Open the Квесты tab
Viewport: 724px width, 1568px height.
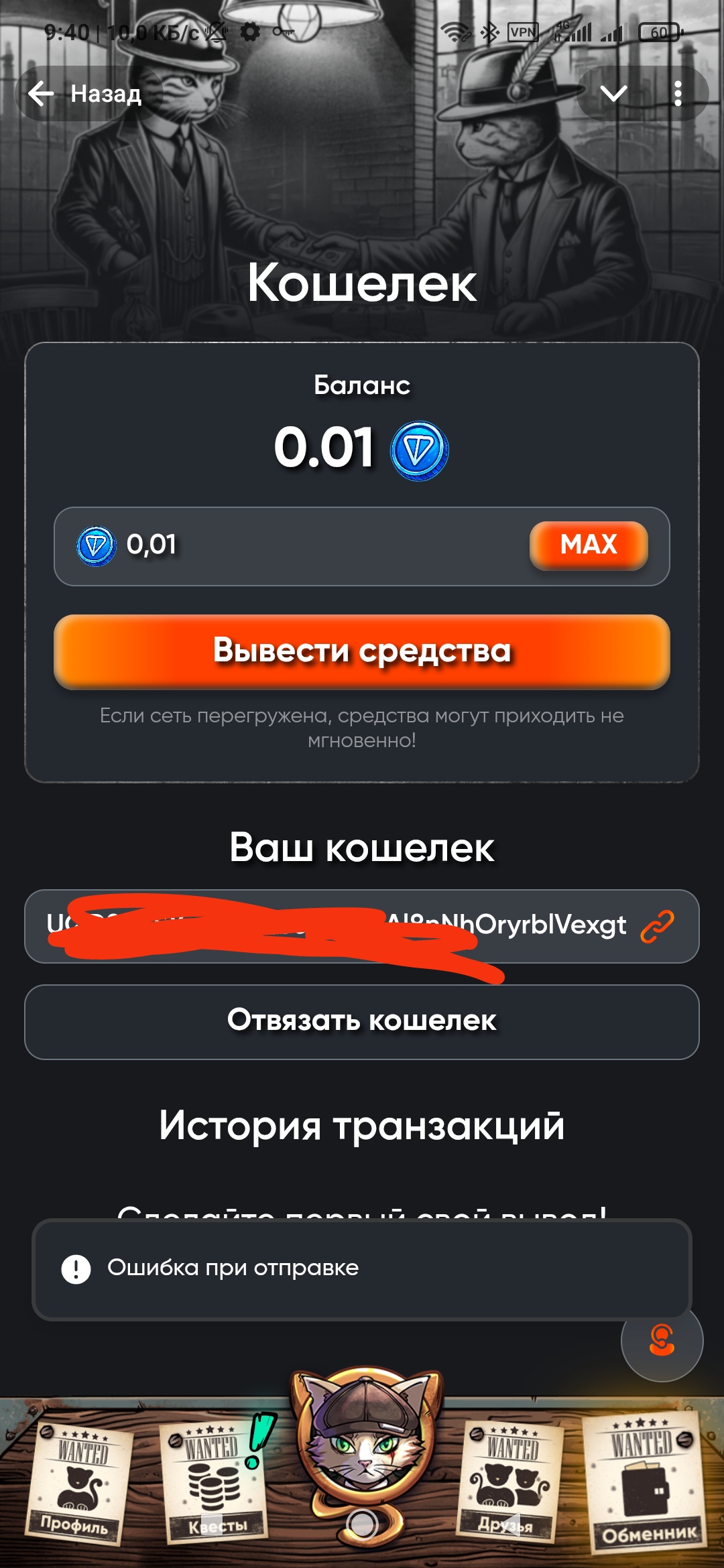[x=215, y=1482]
